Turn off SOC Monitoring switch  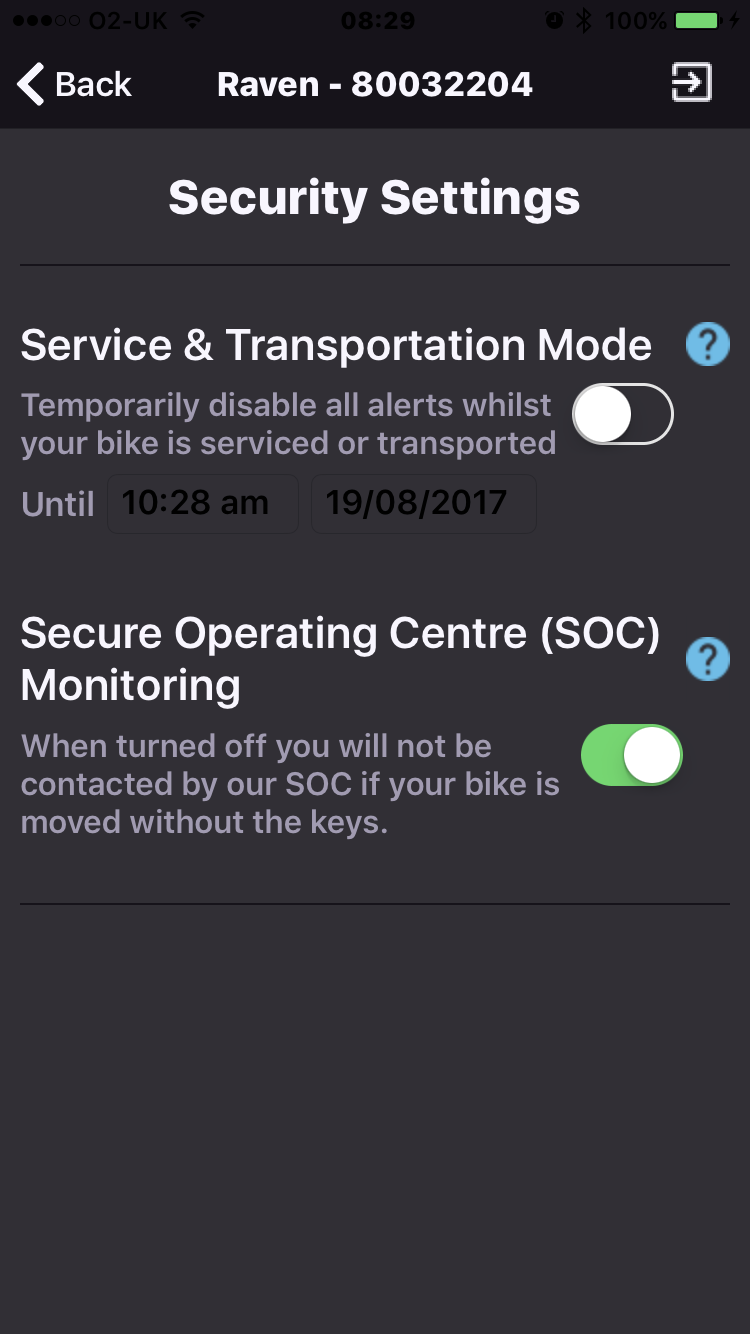click(631, 755)
